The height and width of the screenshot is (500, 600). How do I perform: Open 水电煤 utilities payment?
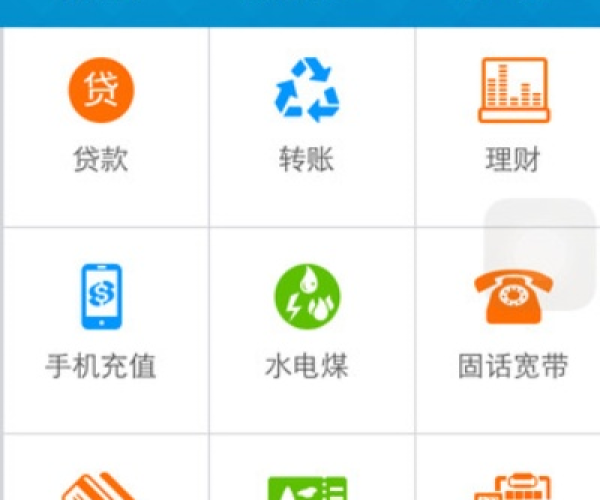click(x=307, y=322)
